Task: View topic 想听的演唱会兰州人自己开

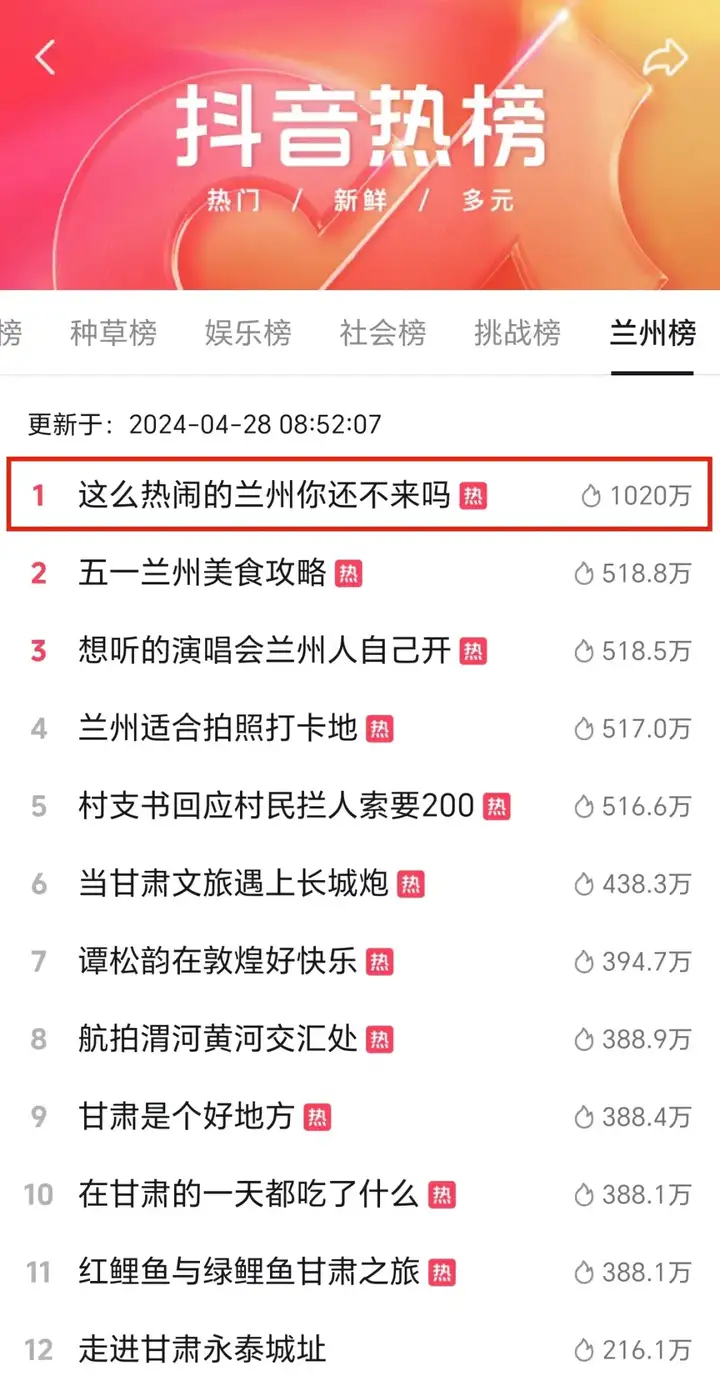Action: (x=265, y=651)
